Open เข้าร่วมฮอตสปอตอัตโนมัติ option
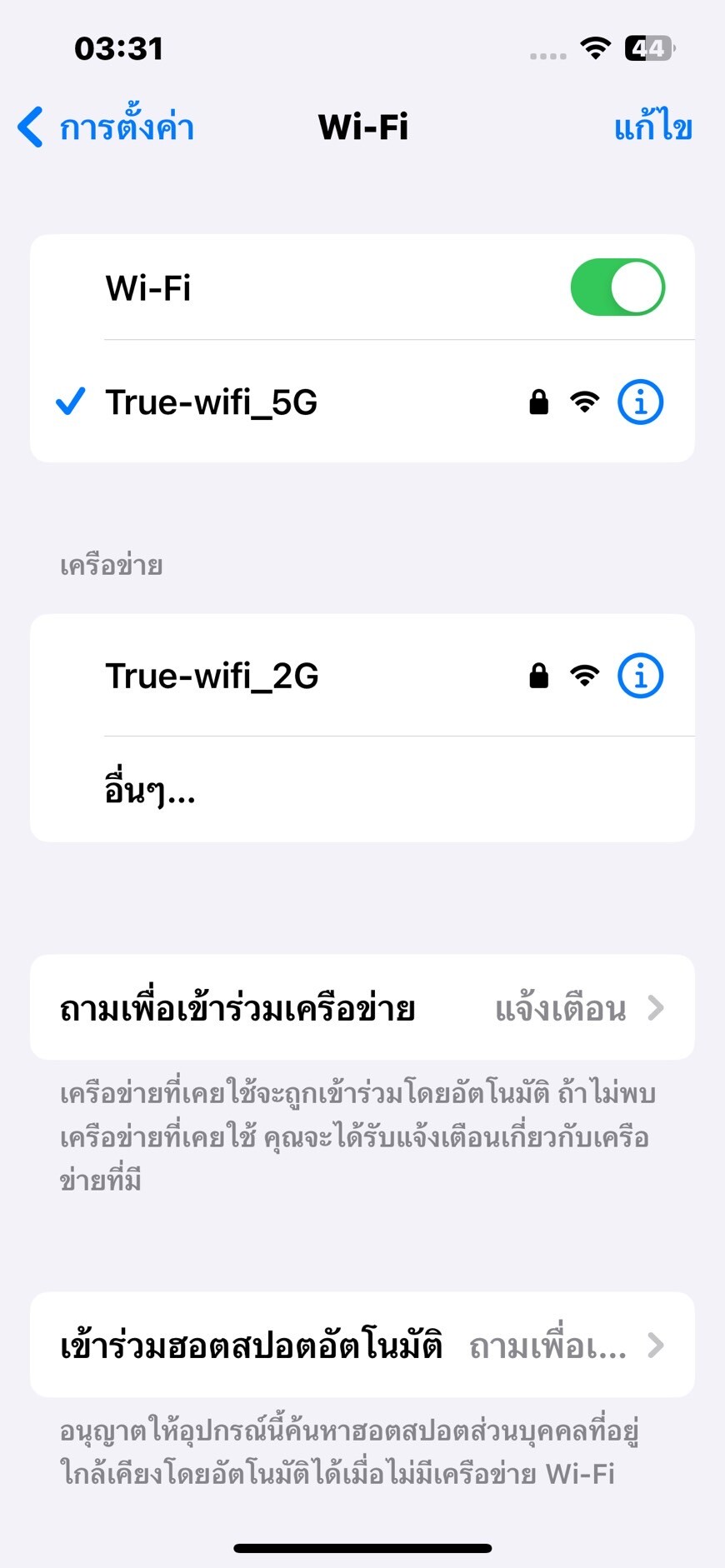 [x=362, y=1346]
